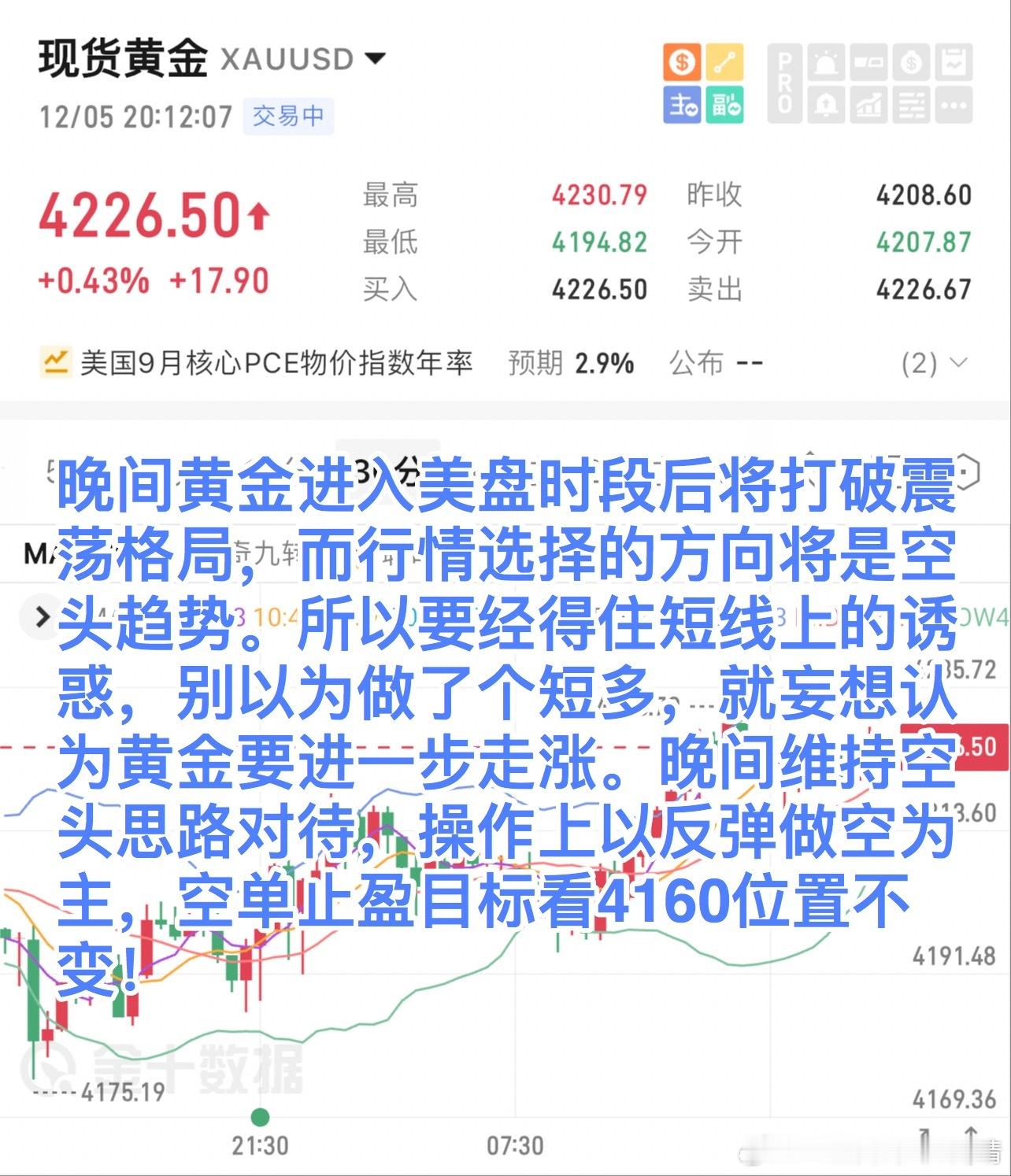Open the sub indicator (副) settings icon

727,103
